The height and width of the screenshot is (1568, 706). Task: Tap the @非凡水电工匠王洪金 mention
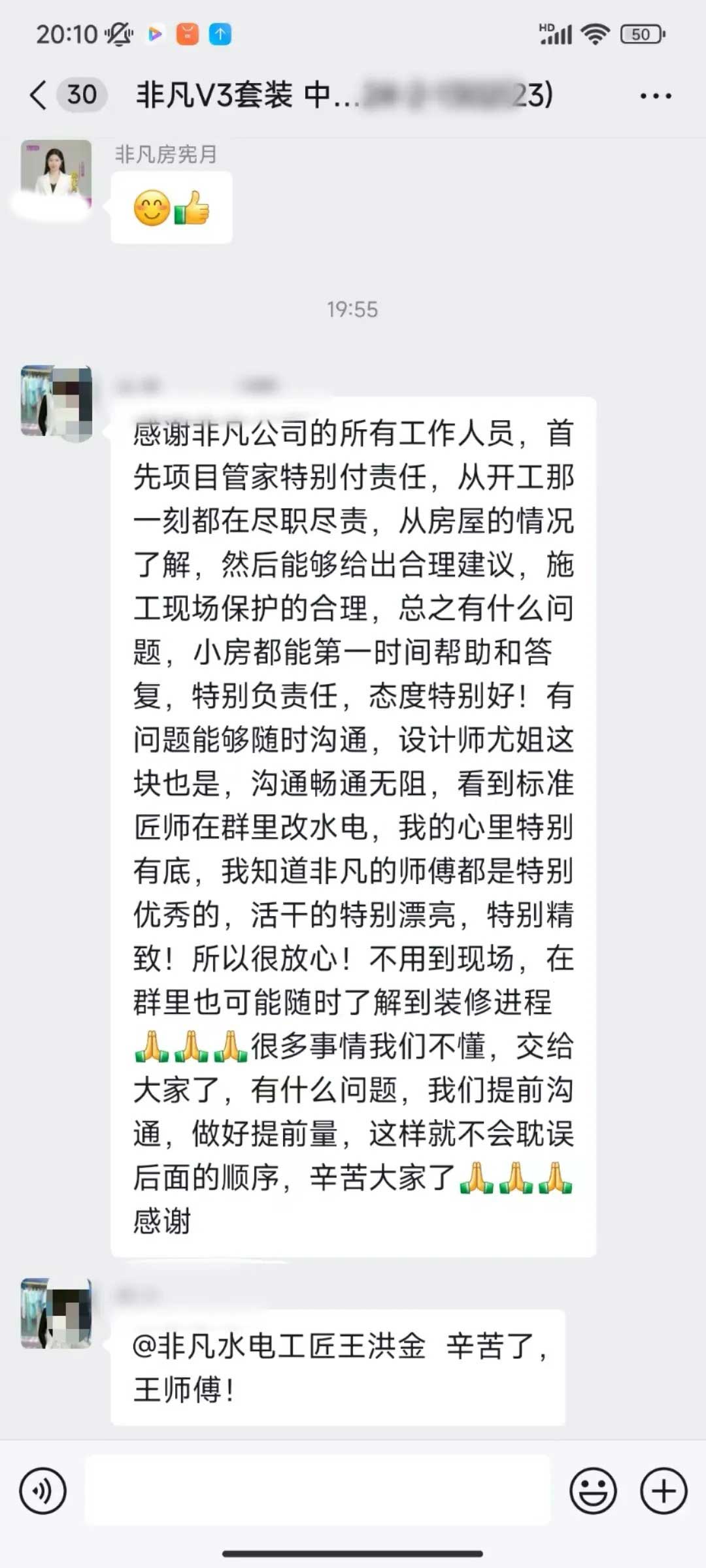coord(279,1346)
